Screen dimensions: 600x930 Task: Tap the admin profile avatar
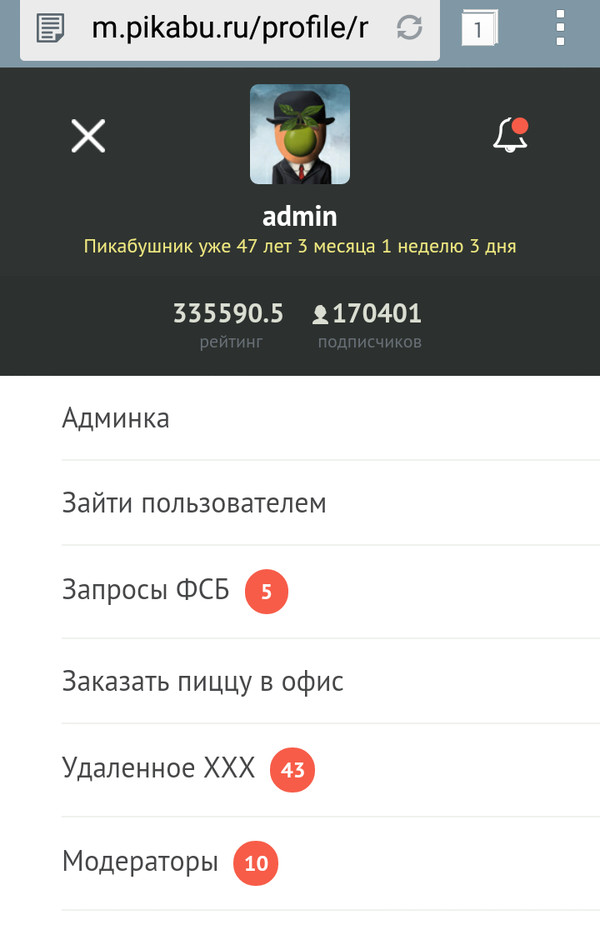pyautogui.click(x=300, y=134)
